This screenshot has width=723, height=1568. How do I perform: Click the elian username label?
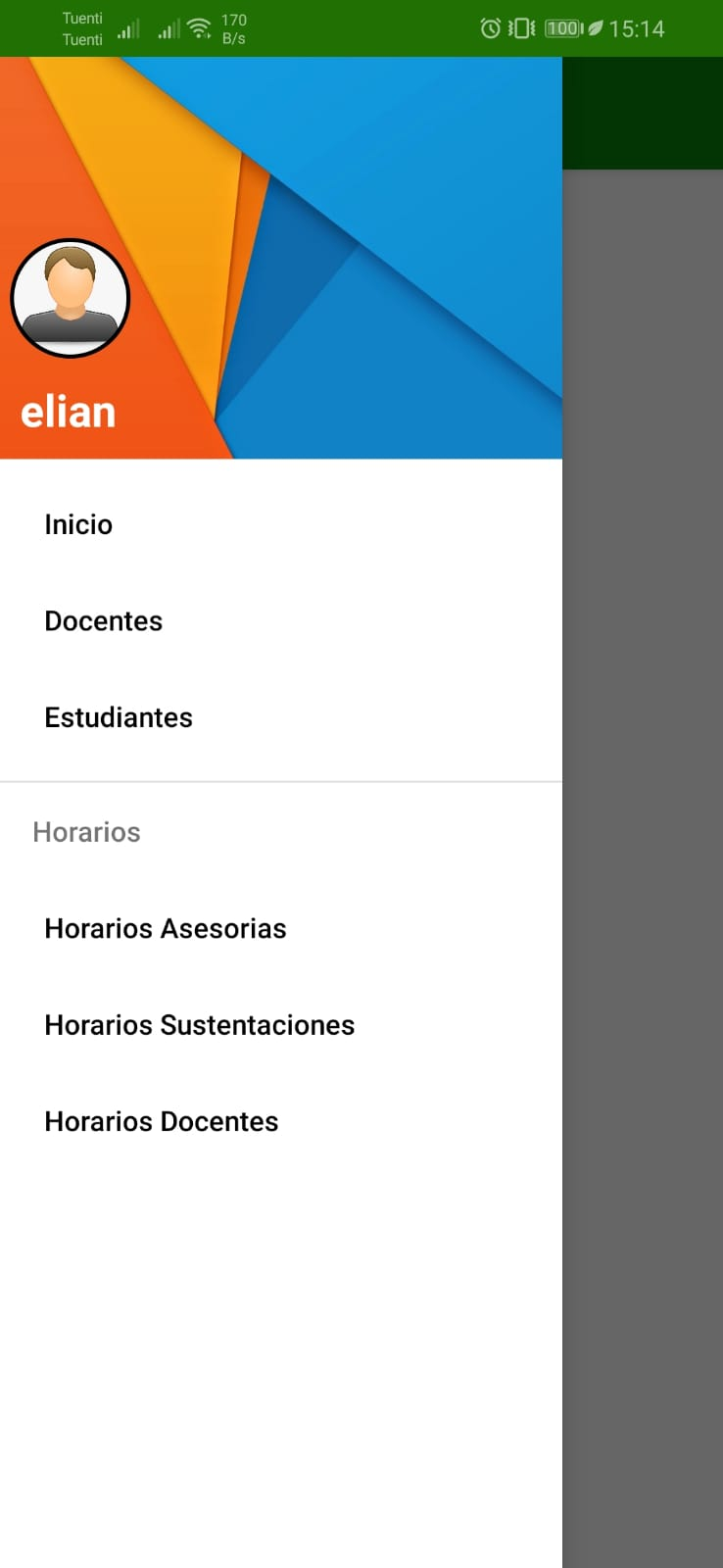[x=68, y=412]
